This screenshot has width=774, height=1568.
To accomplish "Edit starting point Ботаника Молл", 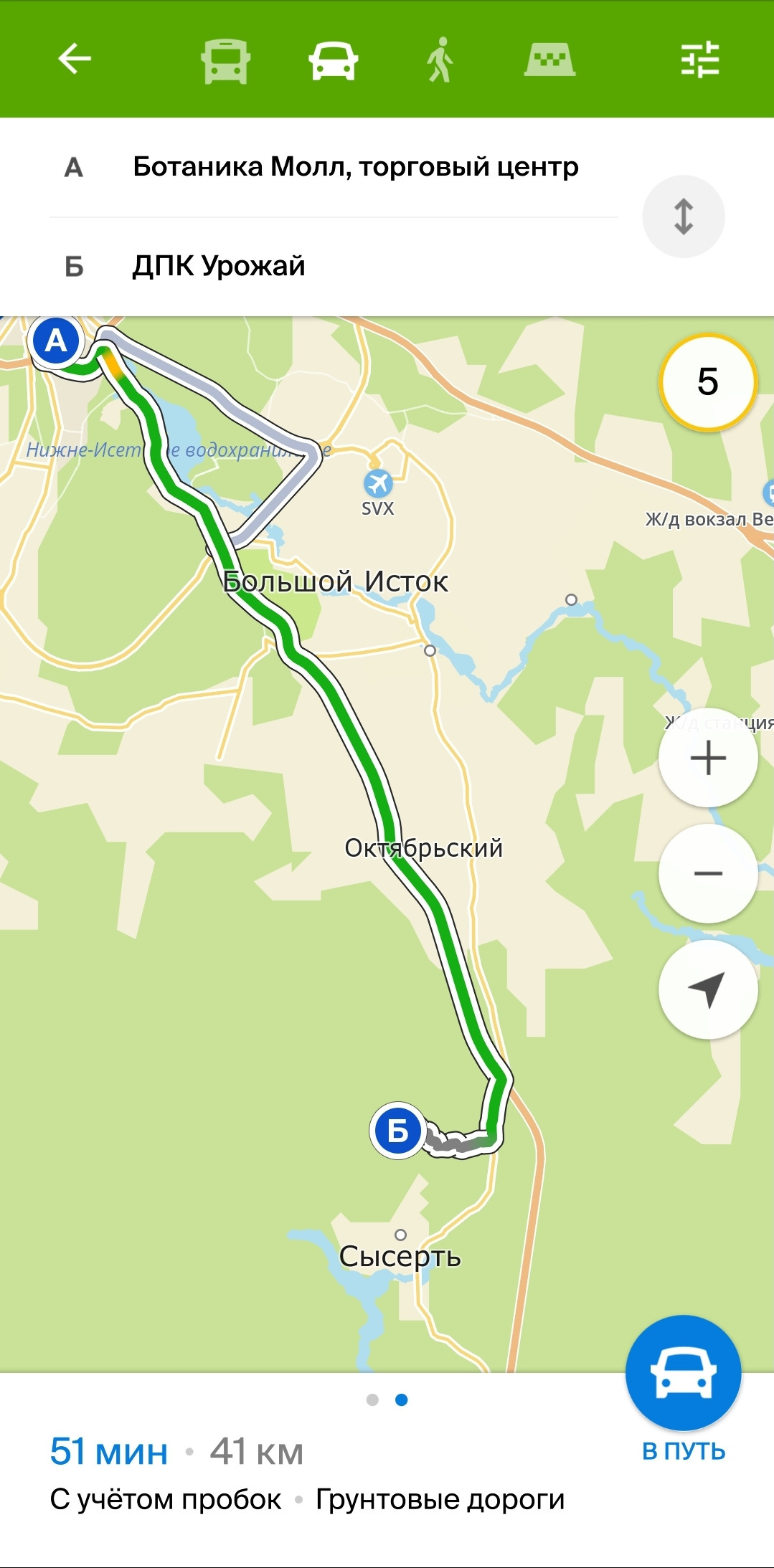I will click(x=355, y=167).
